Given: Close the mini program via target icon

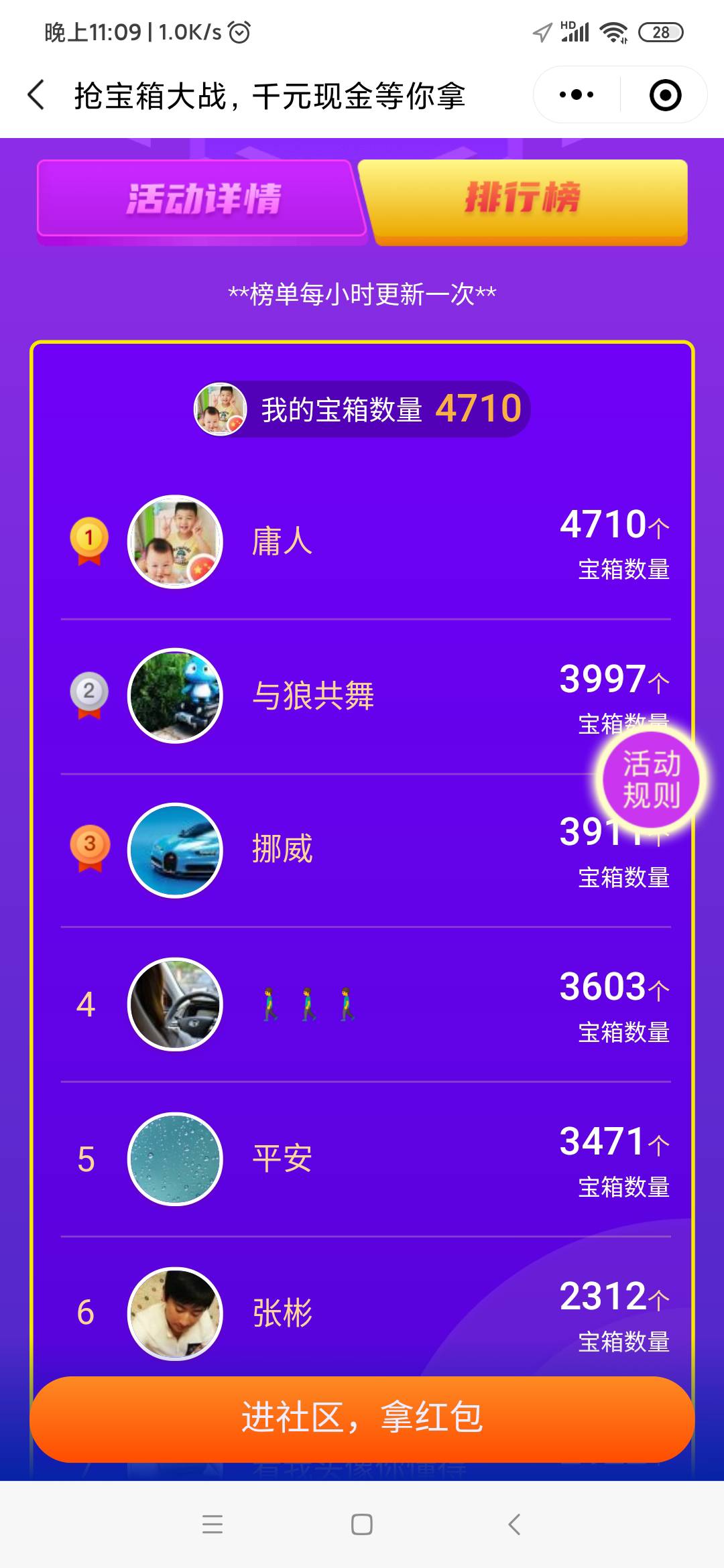Looking at the screenshot, I should 665,95.
